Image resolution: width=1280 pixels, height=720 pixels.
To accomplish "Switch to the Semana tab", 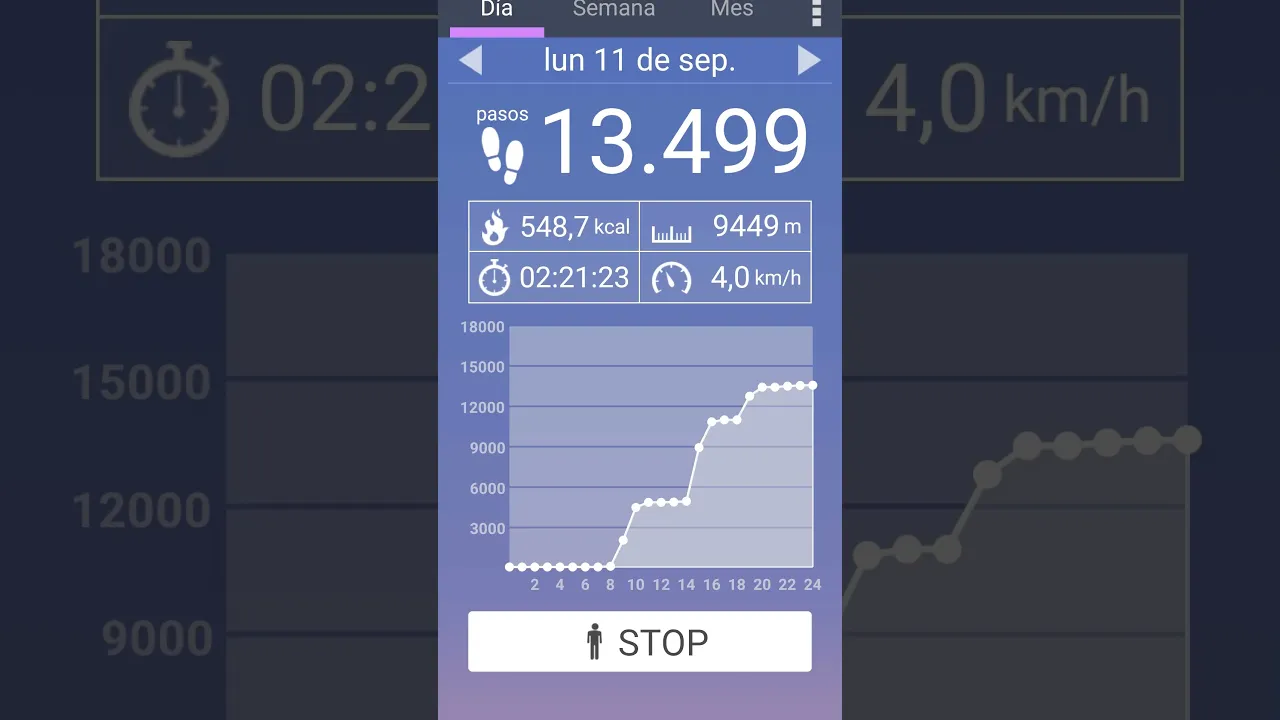I will [x=613, y=10].
